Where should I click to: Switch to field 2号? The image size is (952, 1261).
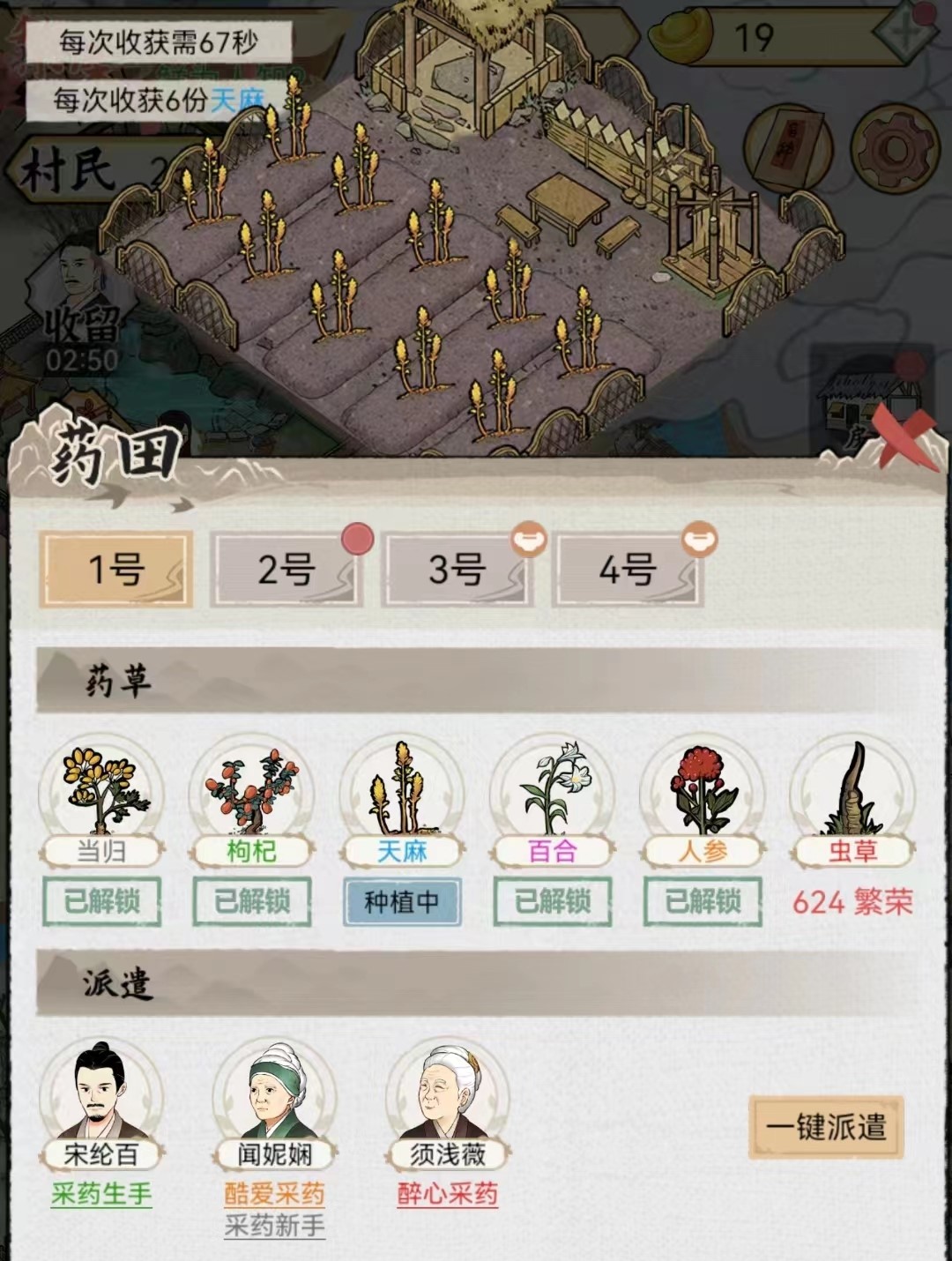[x=286, y=571]
